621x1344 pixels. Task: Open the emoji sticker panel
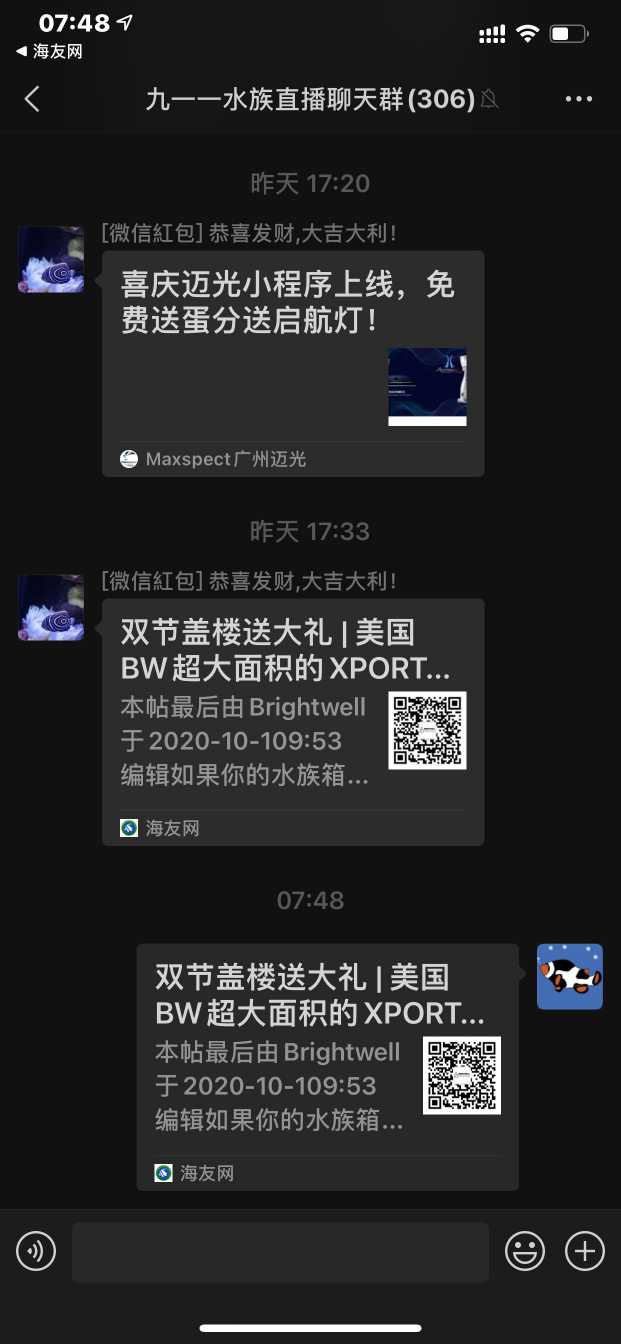pyautogui.click(x=524, y=1251)
